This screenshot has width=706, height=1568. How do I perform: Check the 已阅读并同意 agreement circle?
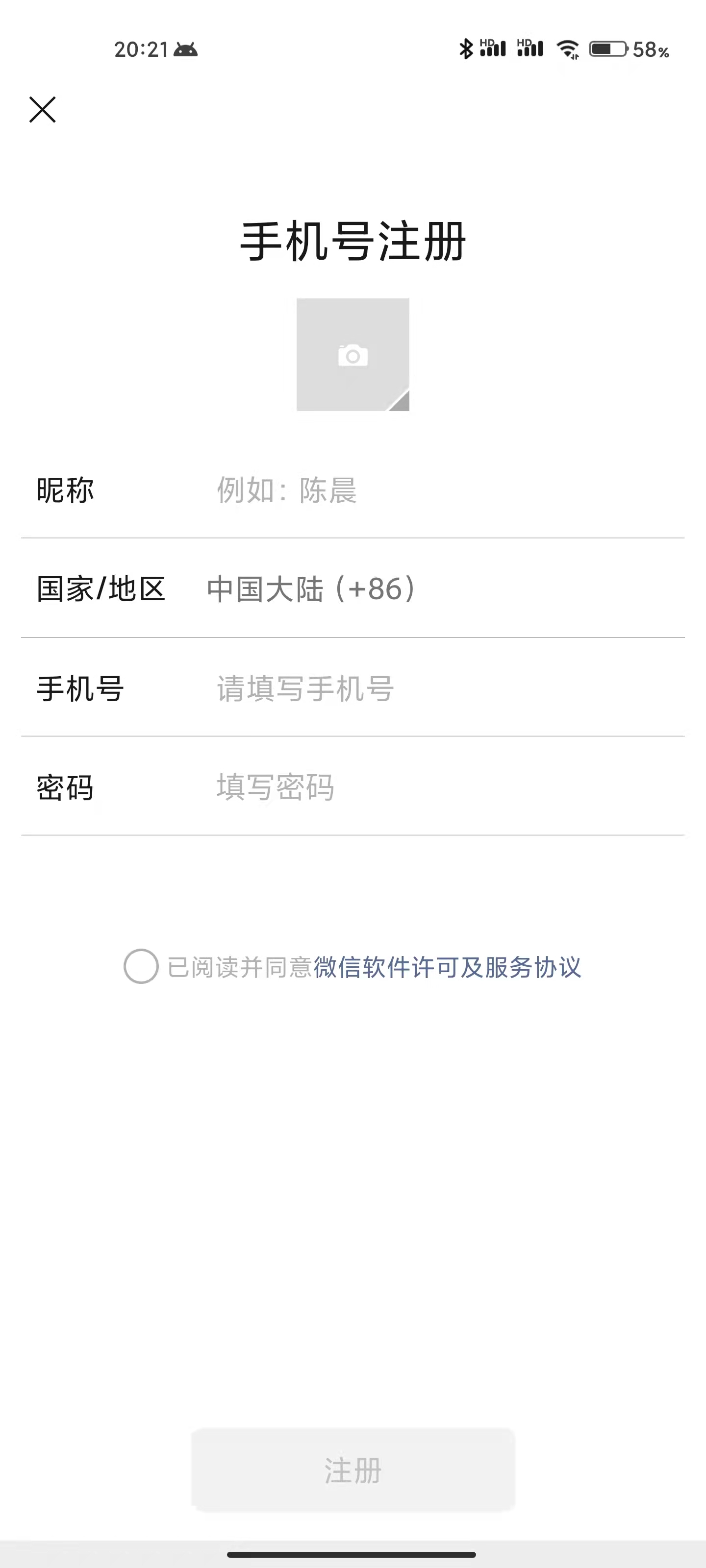click(141, 966)
